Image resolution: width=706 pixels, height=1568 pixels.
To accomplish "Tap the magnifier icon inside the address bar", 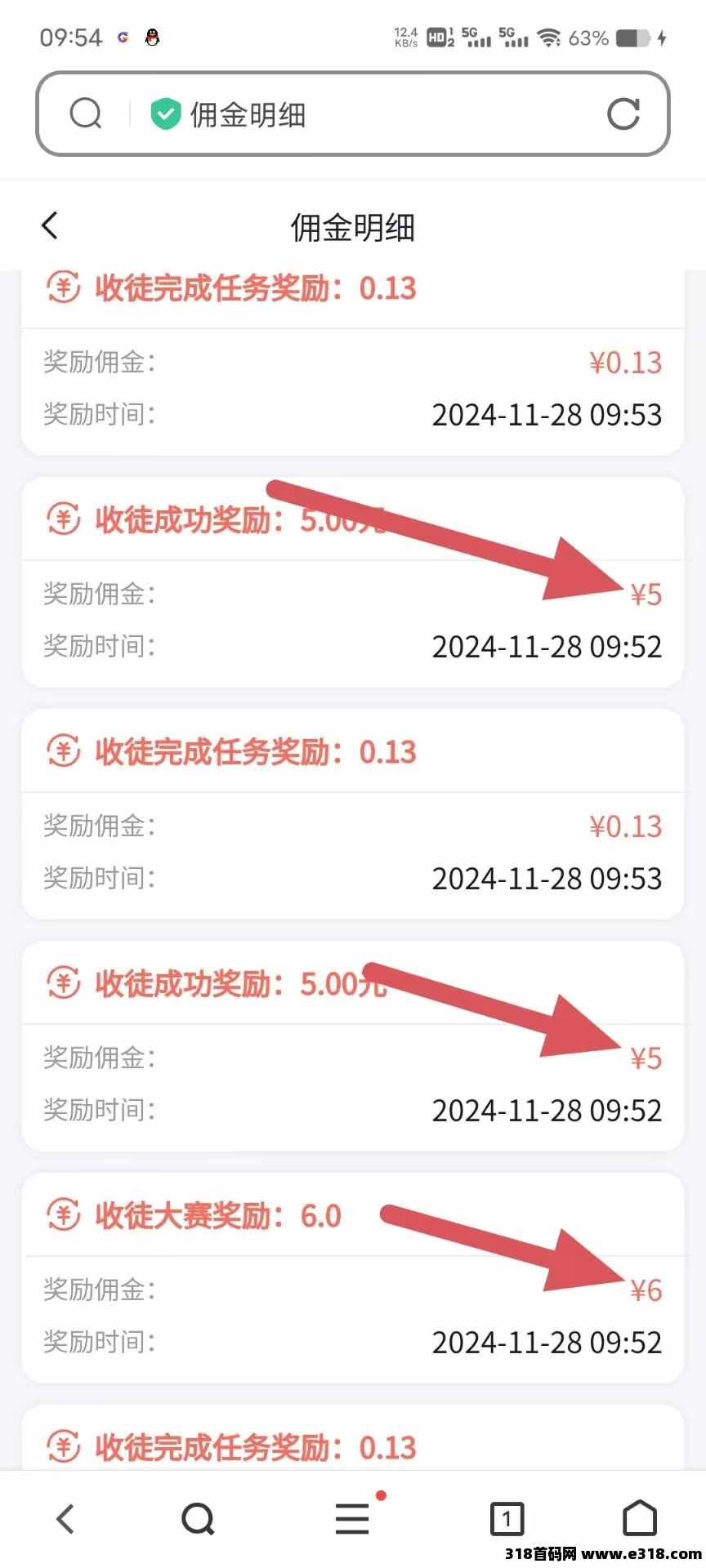I will 87,114.
